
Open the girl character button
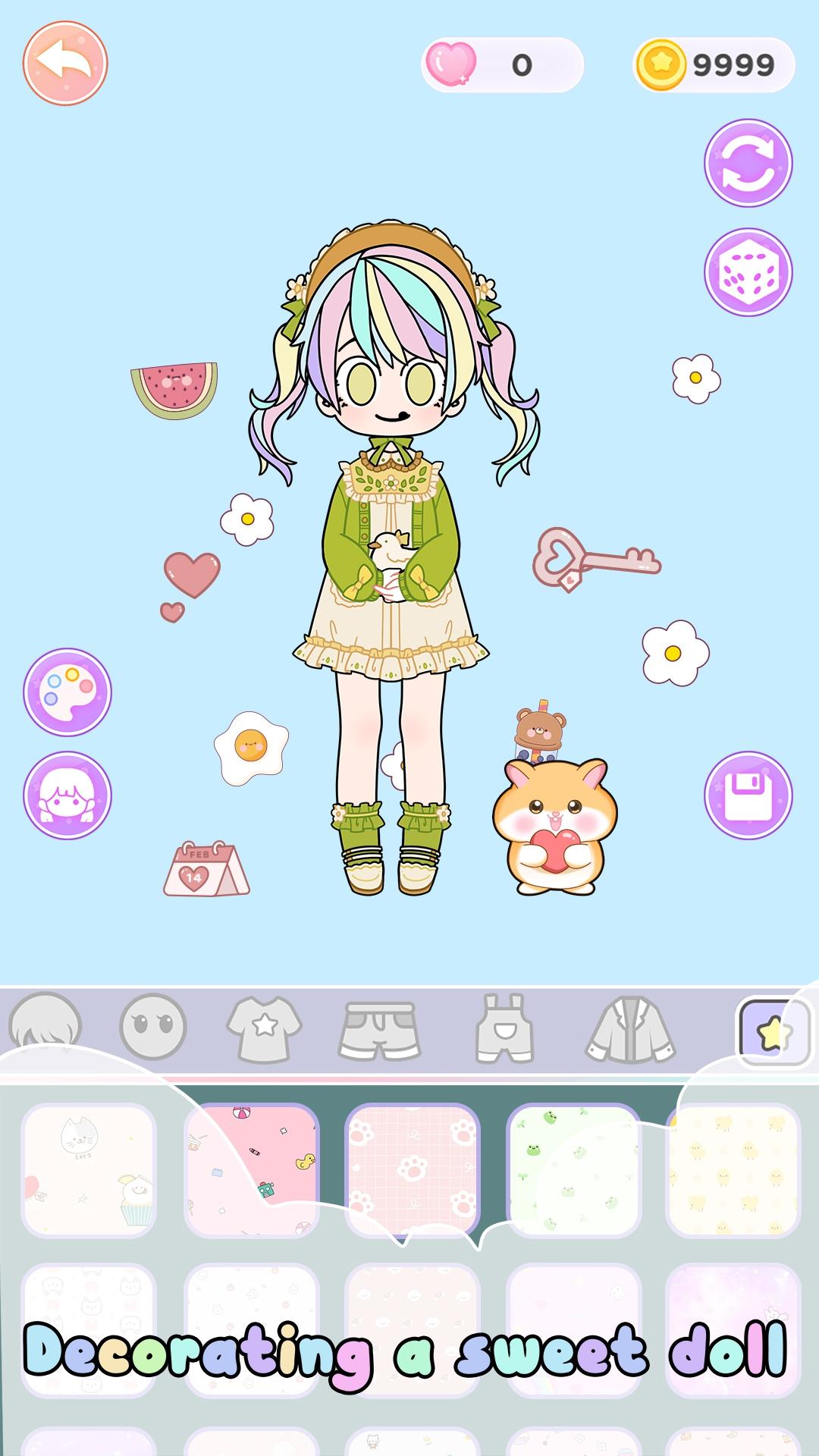click(x=67, y=795)
